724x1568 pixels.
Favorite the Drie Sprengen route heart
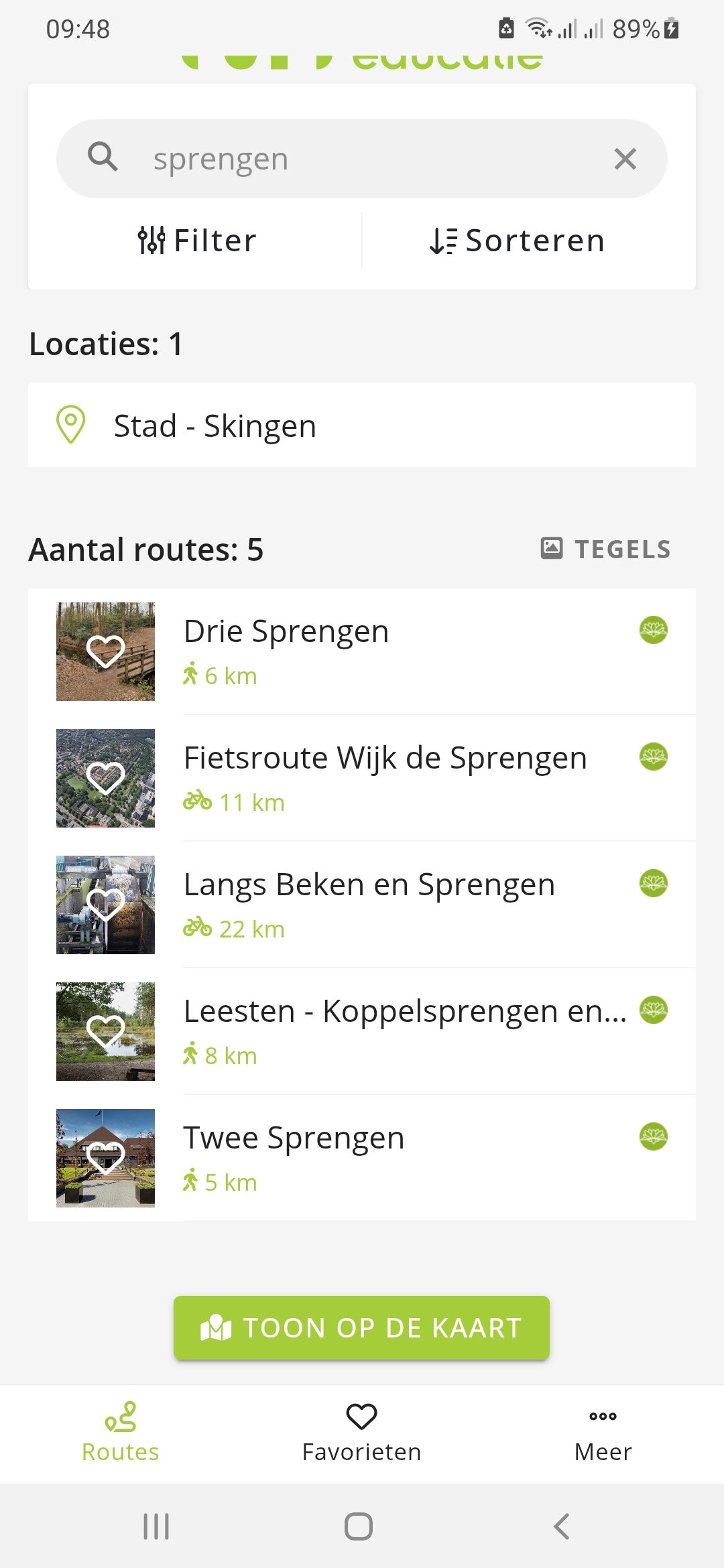(105, 651)
